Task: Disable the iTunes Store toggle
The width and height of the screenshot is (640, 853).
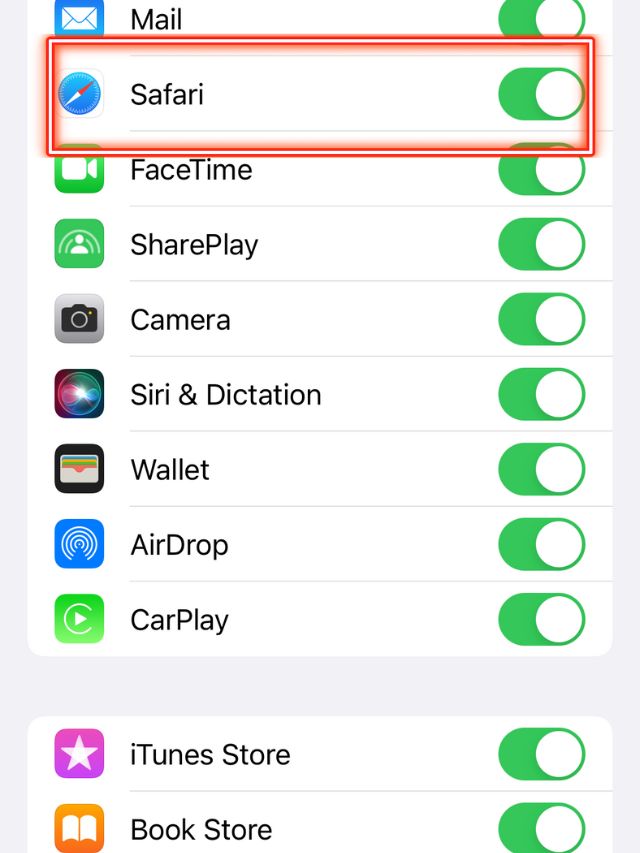Action: click(x=541, y=754)
